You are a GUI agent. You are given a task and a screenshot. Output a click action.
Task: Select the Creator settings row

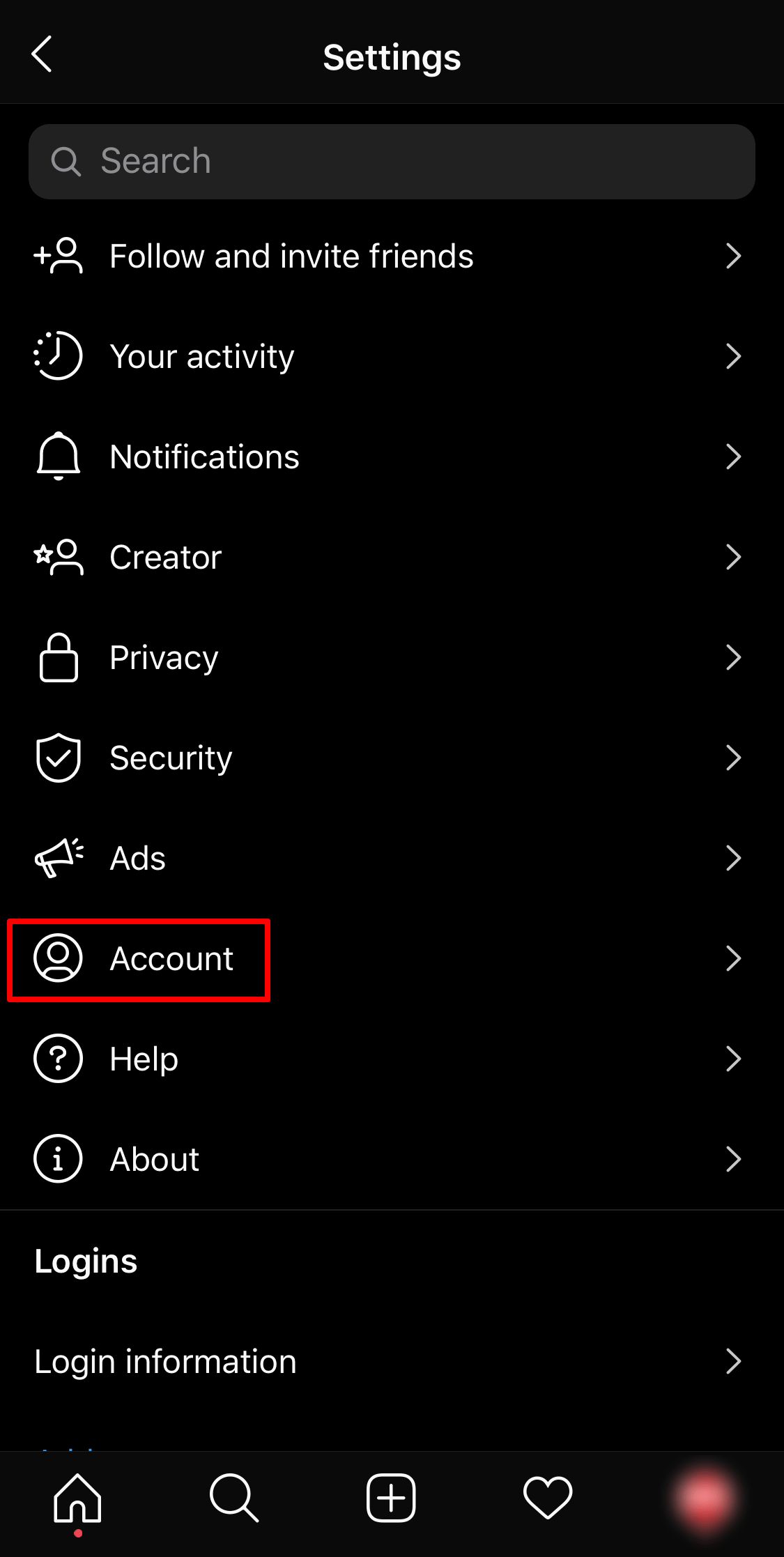[x=165, y=558]
